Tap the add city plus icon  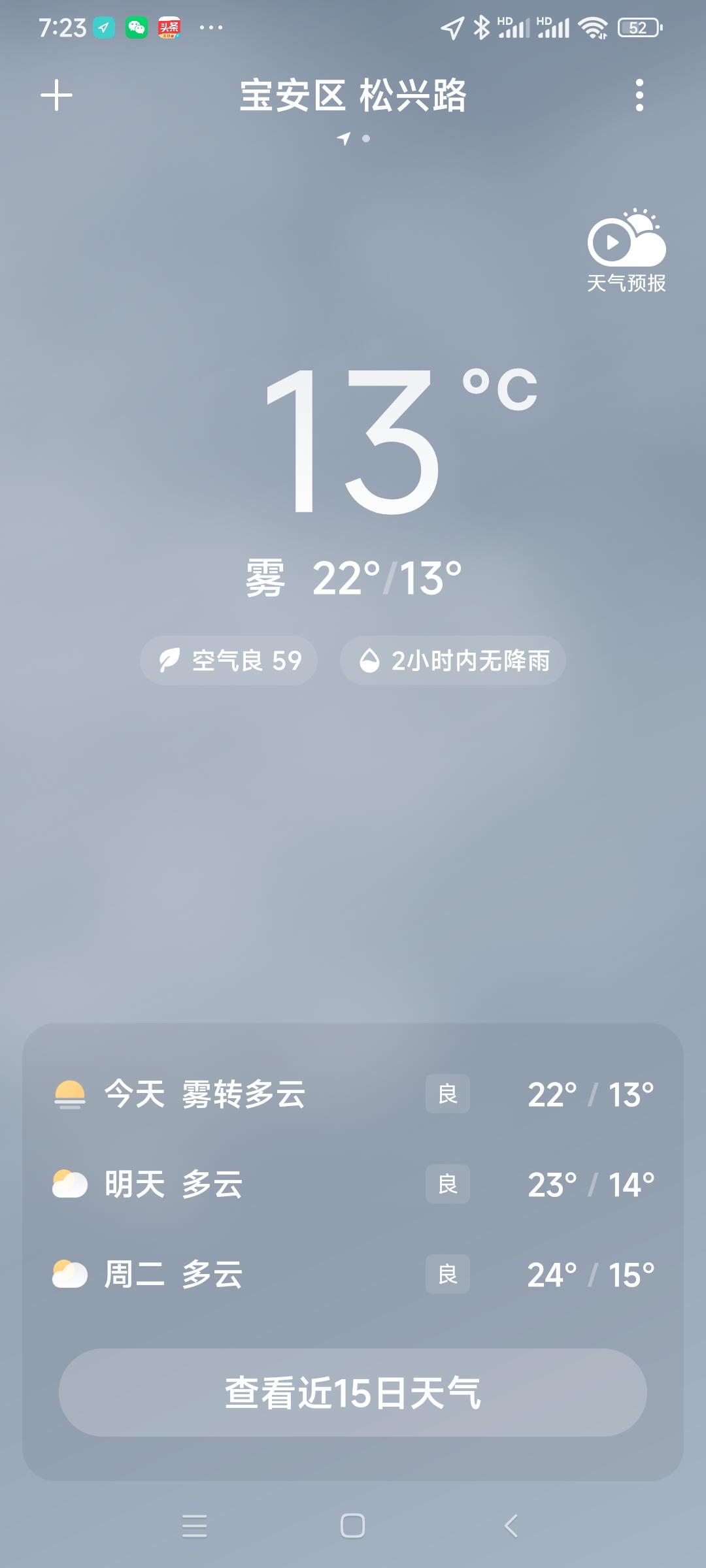point(57,94)
